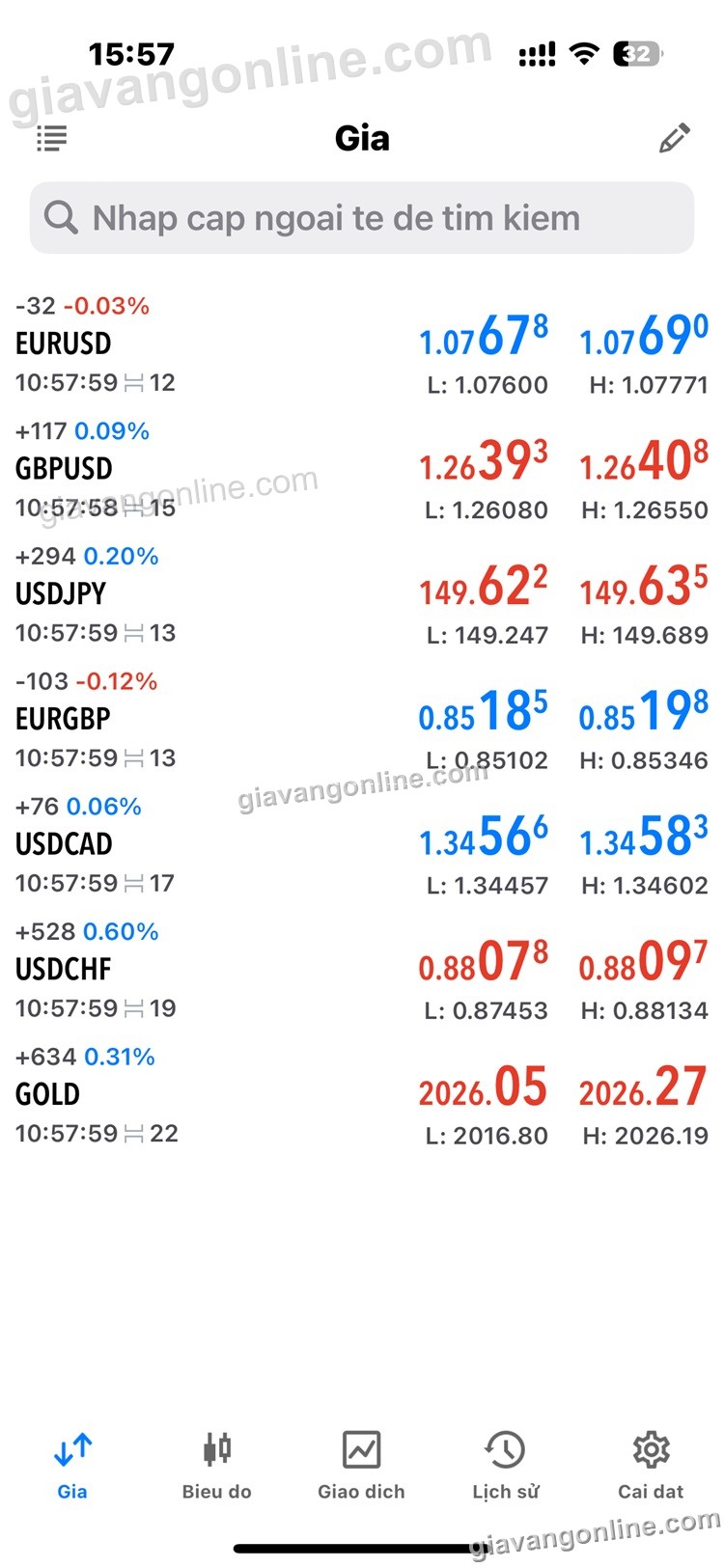The image size is (724, 1568).
Task: Go to the Giao dich tab
Action: (362, 1465)
